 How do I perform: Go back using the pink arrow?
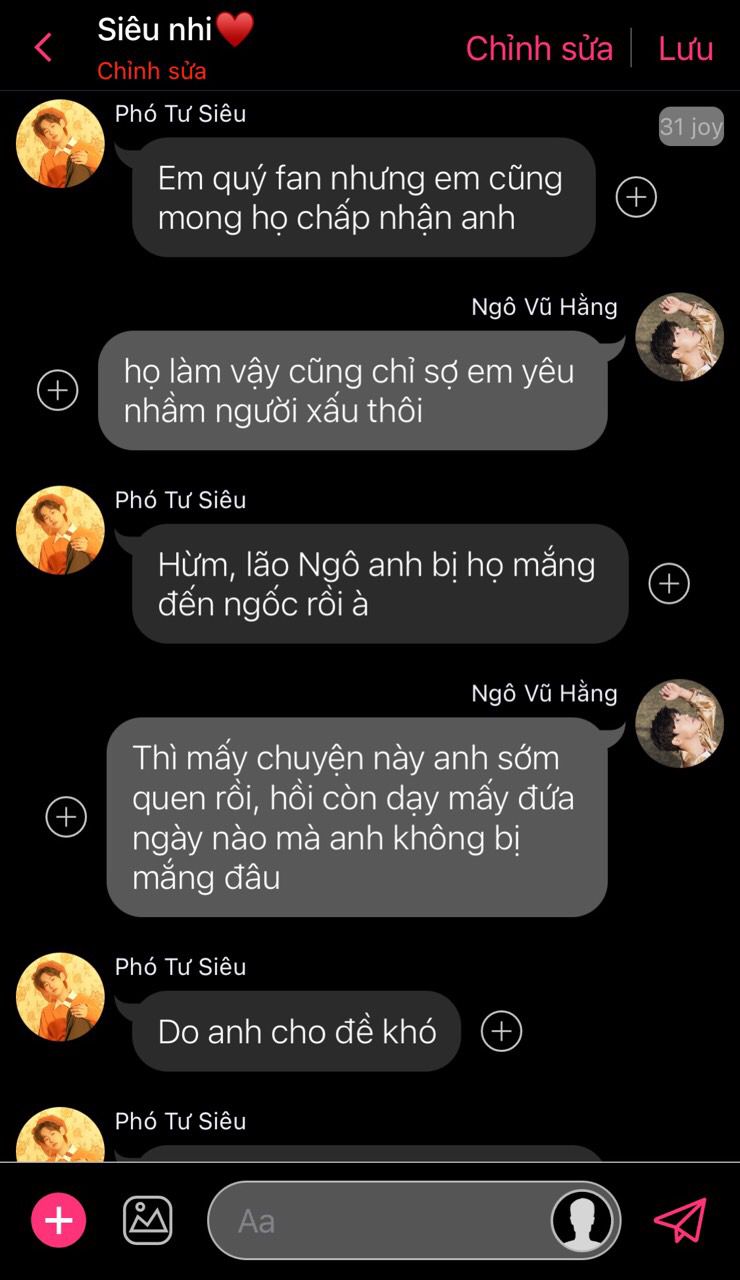43,47
